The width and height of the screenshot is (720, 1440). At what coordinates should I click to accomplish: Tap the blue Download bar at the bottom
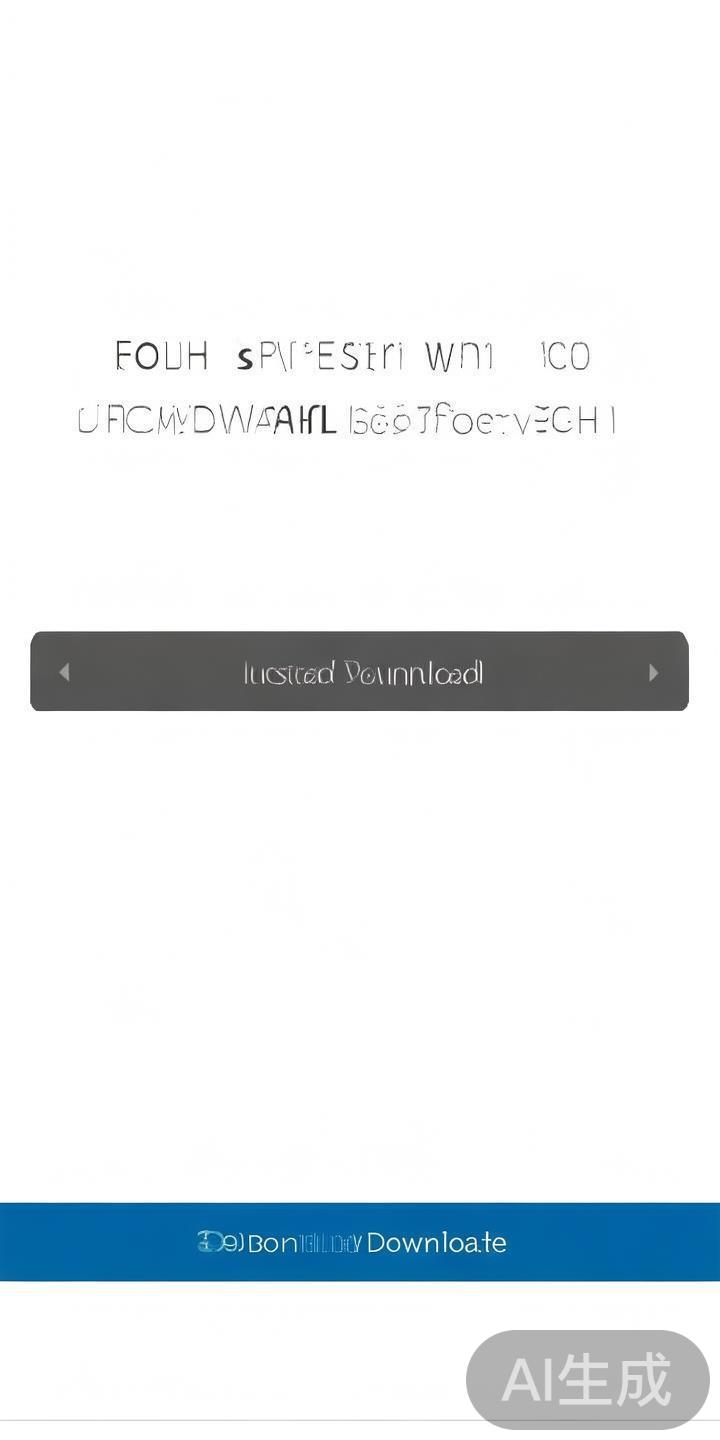(x=360, y=1242)
